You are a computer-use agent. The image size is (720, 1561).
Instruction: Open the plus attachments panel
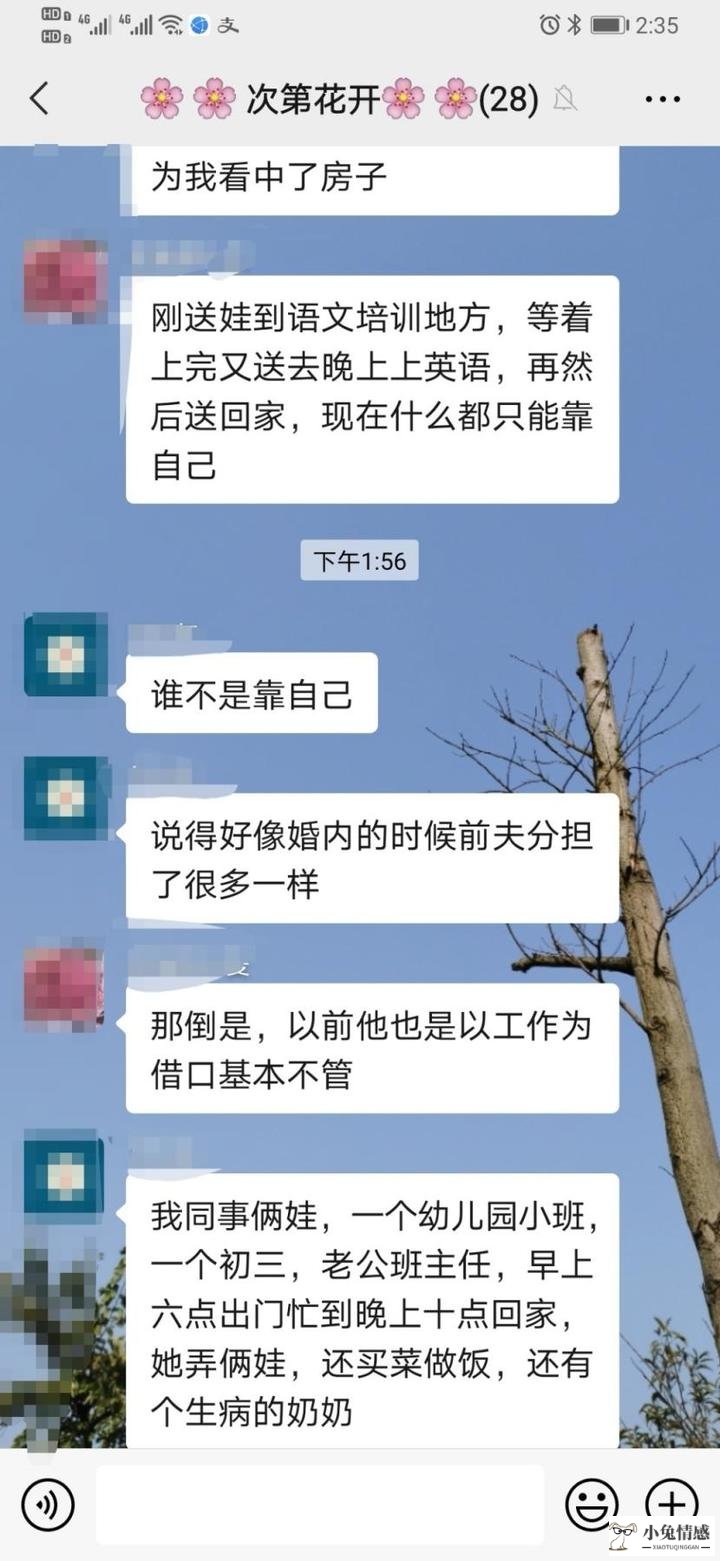tap(671, 1503)
